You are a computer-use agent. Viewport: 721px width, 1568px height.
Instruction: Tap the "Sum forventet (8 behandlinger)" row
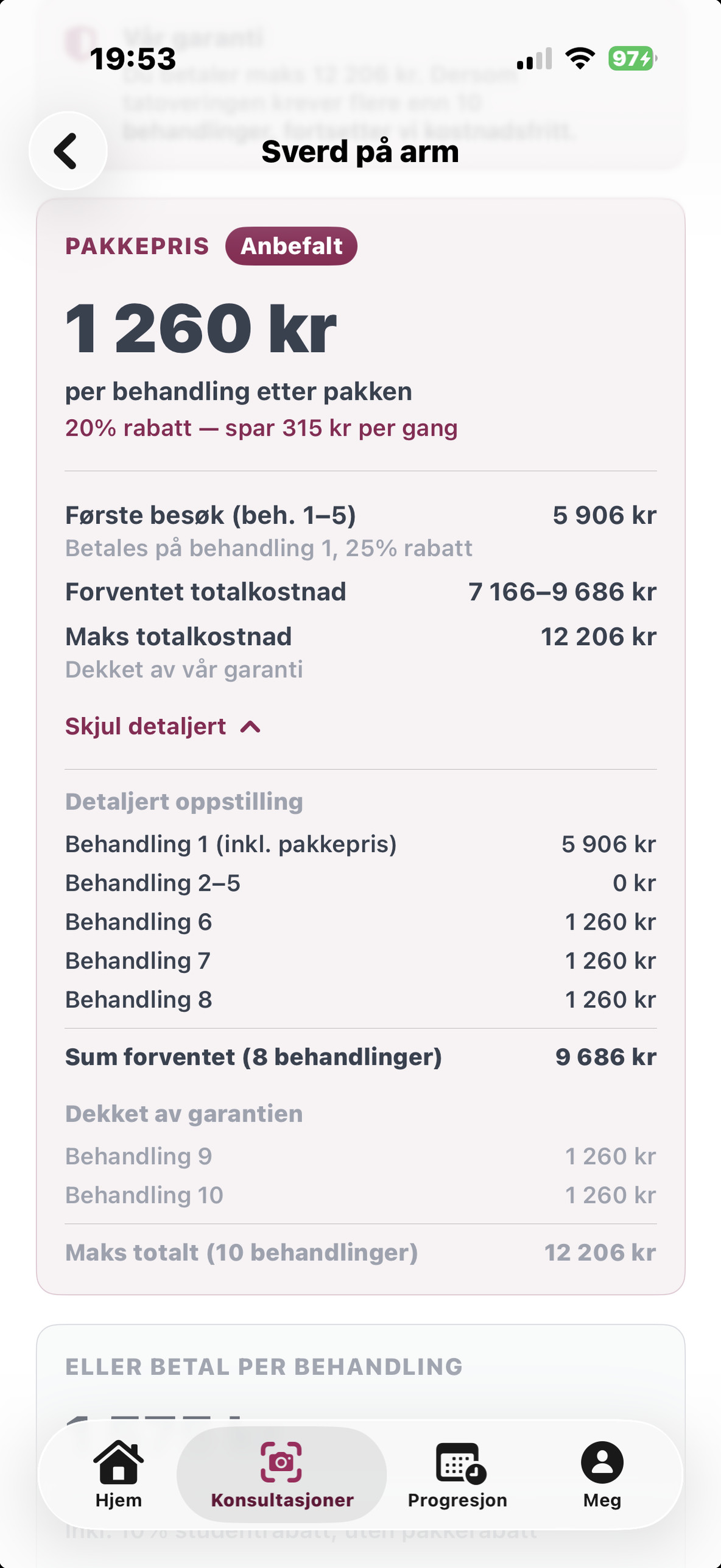tap(360, 1057)
